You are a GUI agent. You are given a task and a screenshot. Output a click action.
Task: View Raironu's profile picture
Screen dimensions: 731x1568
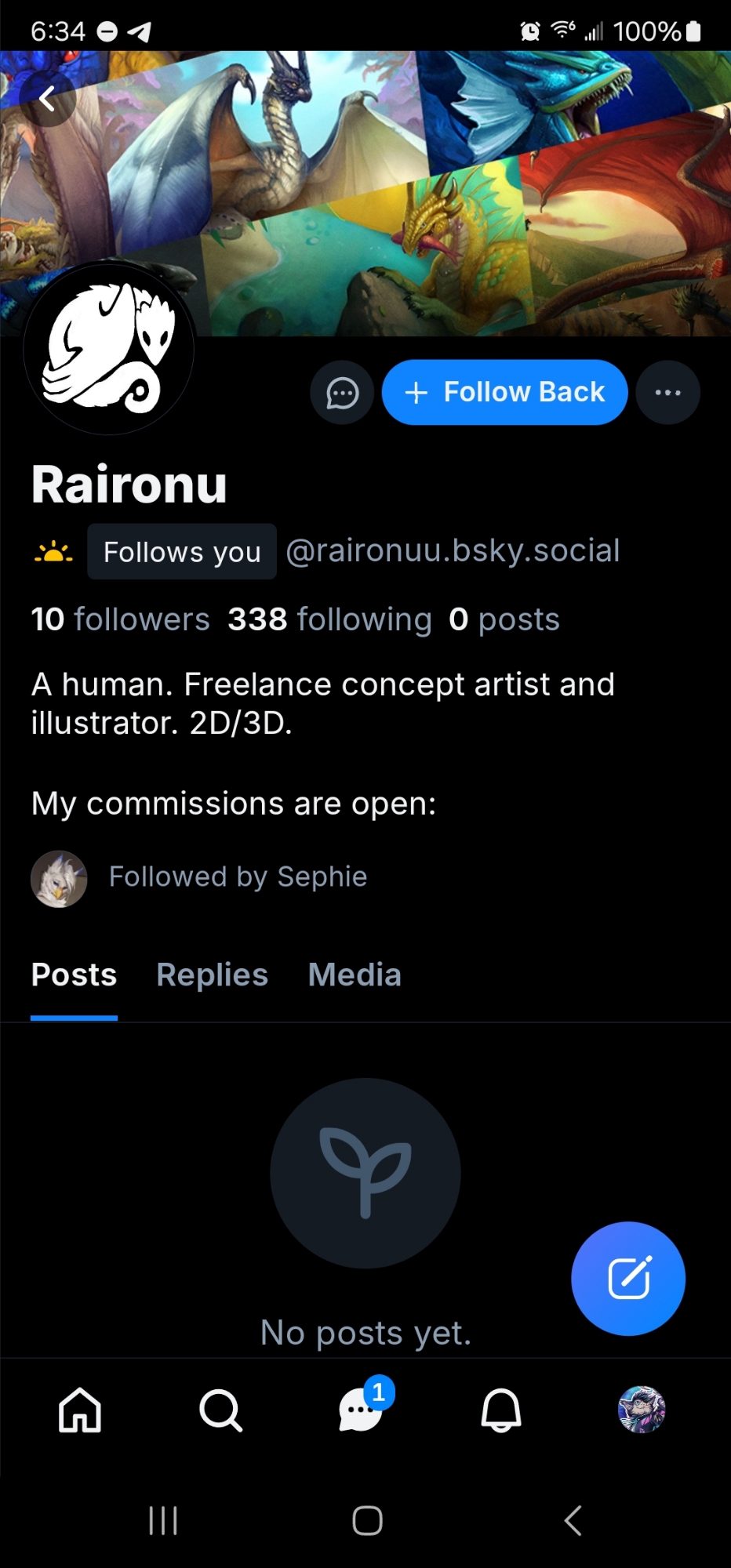[x=109, y=349]
